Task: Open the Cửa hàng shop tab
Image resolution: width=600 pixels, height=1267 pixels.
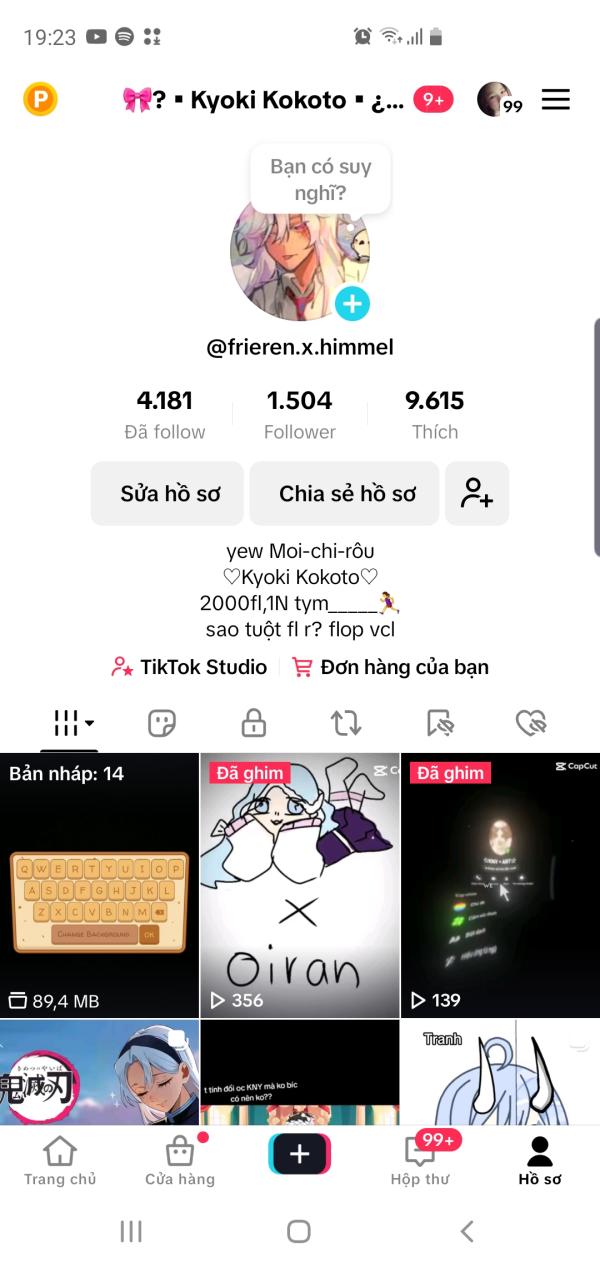Action: click(180, 1161)
